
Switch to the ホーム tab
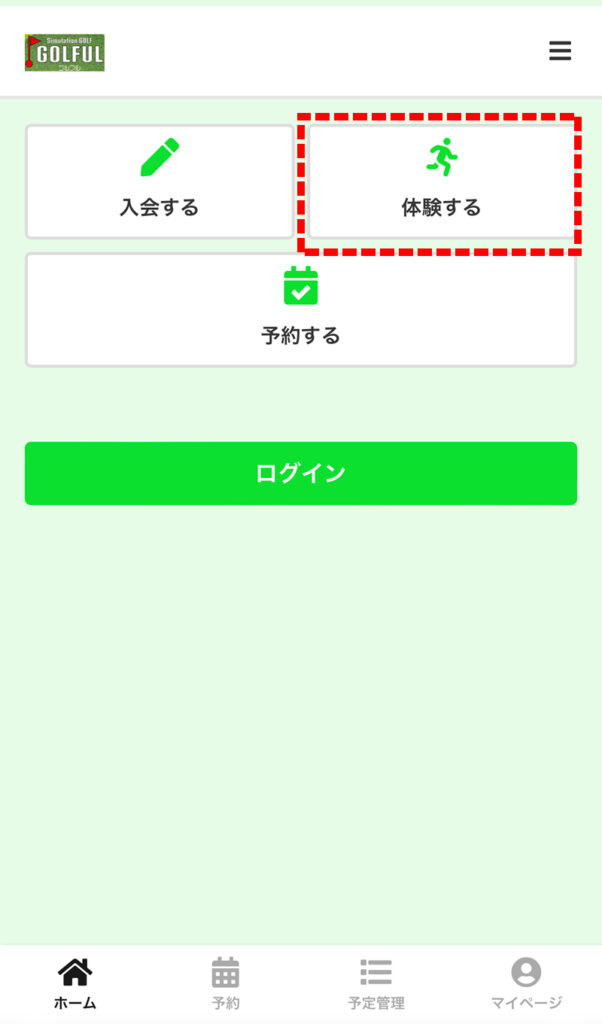[75, 984]
